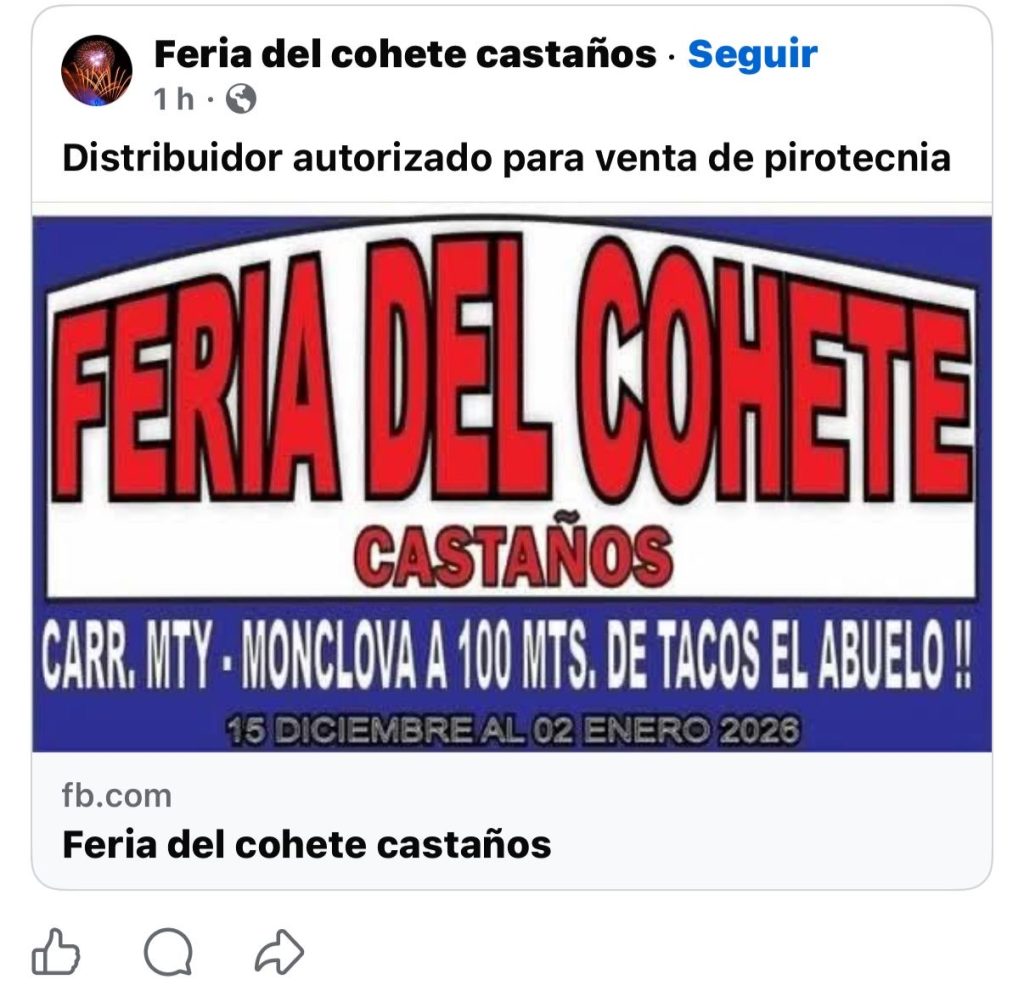The image size is (1024, 1002).
Task: Comment on this post
Action: tap(168, 951)
